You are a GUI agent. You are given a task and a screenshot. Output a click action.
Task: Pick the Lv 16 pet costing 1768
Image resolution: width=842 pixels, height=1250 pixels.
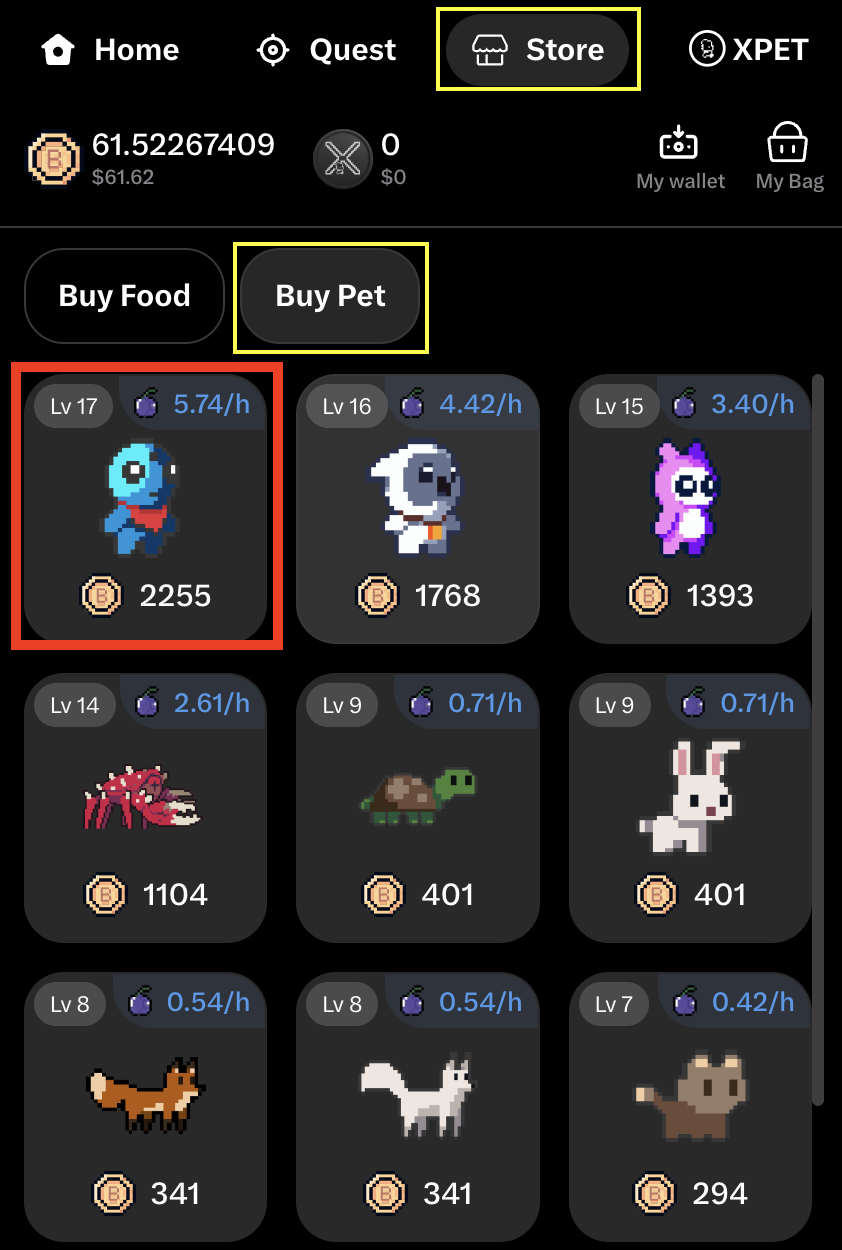pyautogui.click(x=418, y=508)
